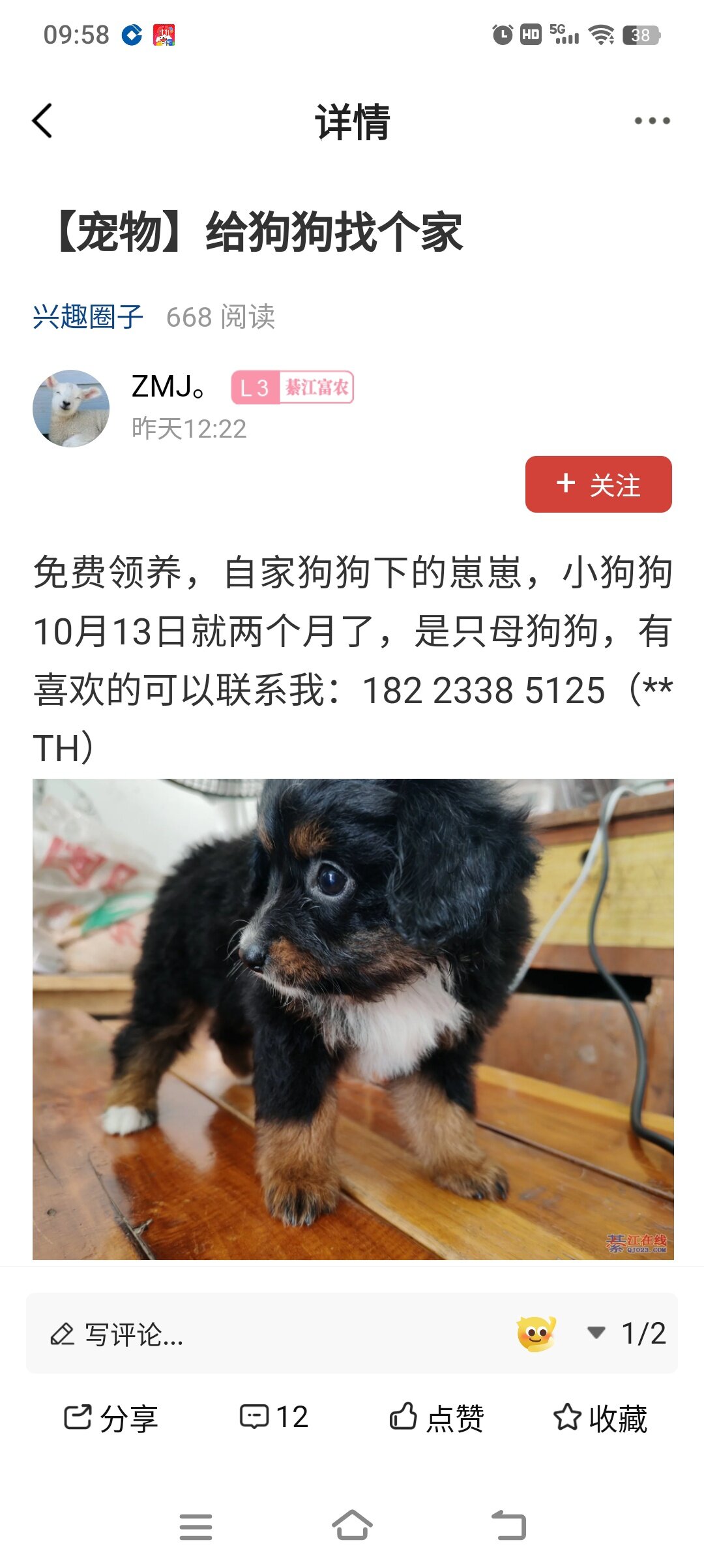Open the three-dot overflow menu
Viewport: 704px width, 1568px height.
(x=652, y=121)
